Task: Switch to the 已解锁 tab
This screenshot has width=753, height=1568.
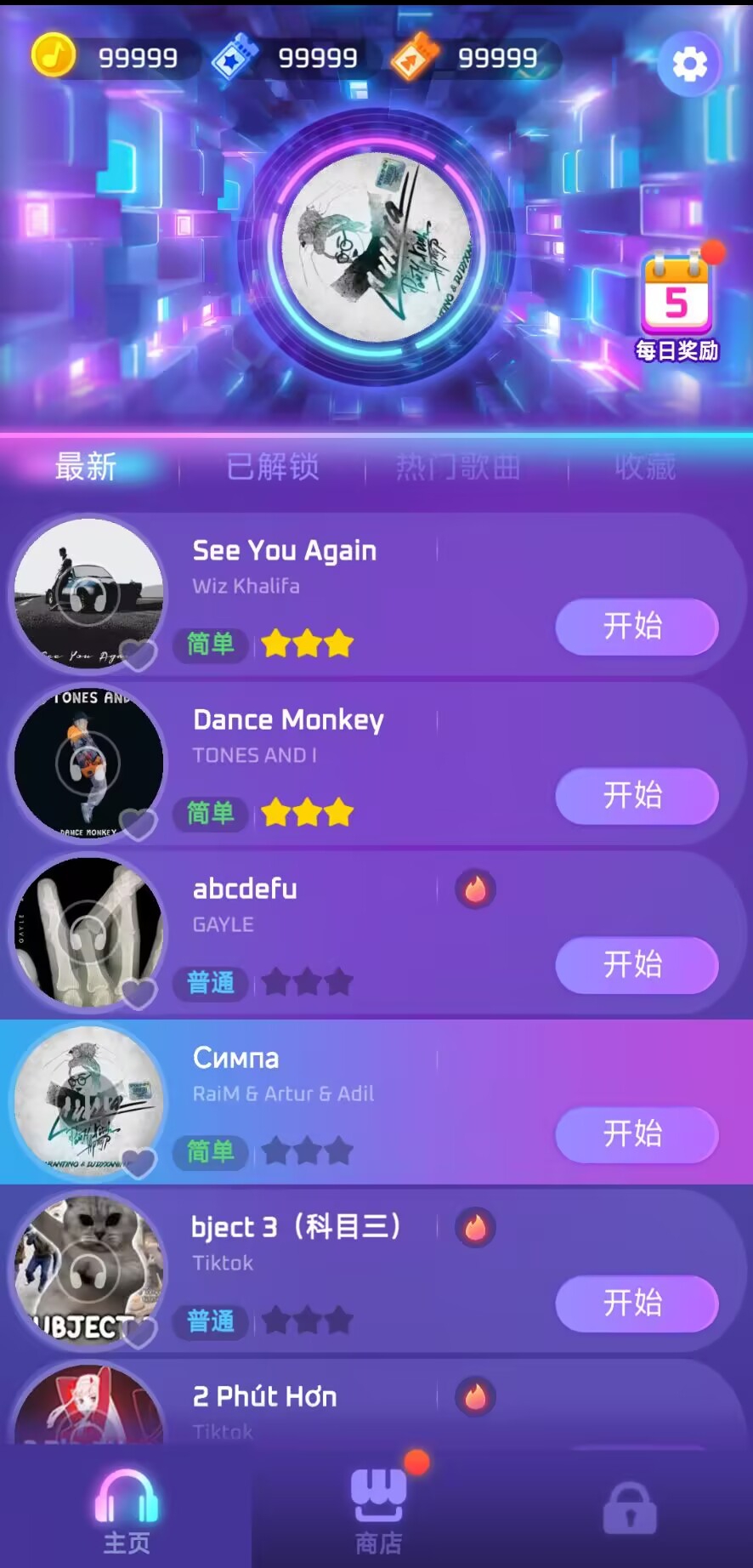Action: [272, 468]
